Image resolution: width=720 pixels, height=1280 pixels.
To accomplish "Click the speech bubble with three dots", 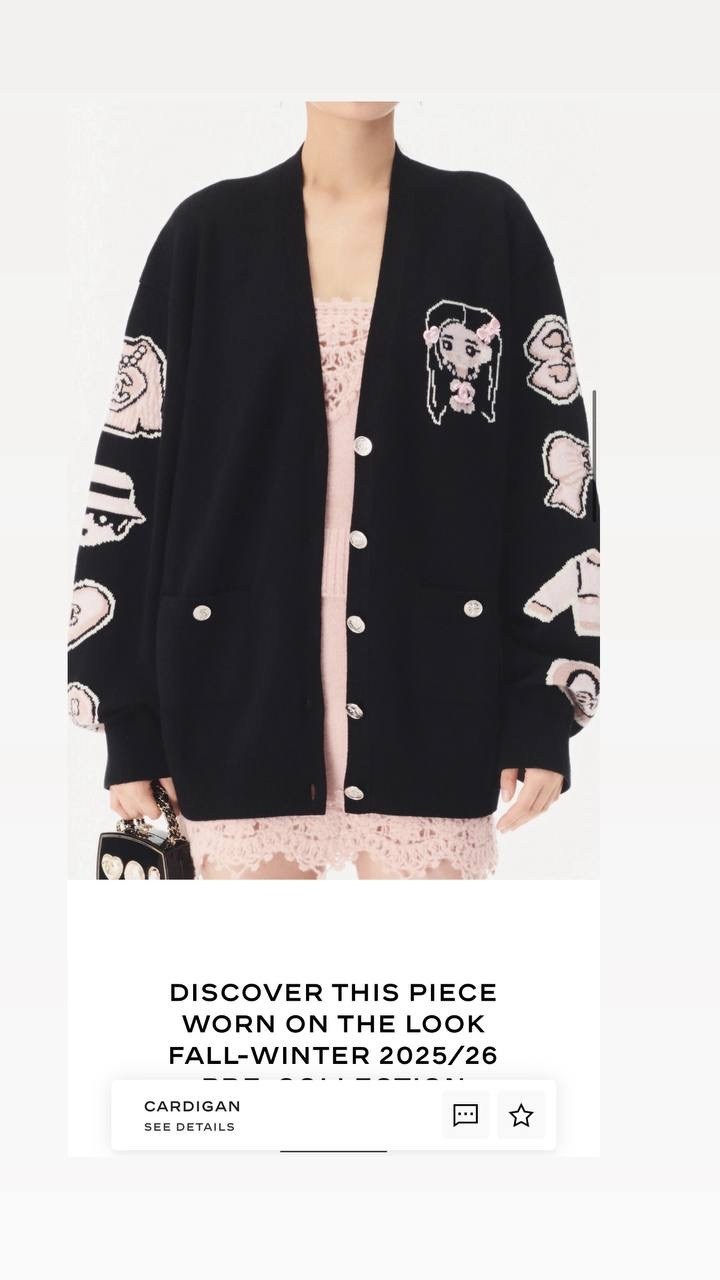I will point(466,1115).
